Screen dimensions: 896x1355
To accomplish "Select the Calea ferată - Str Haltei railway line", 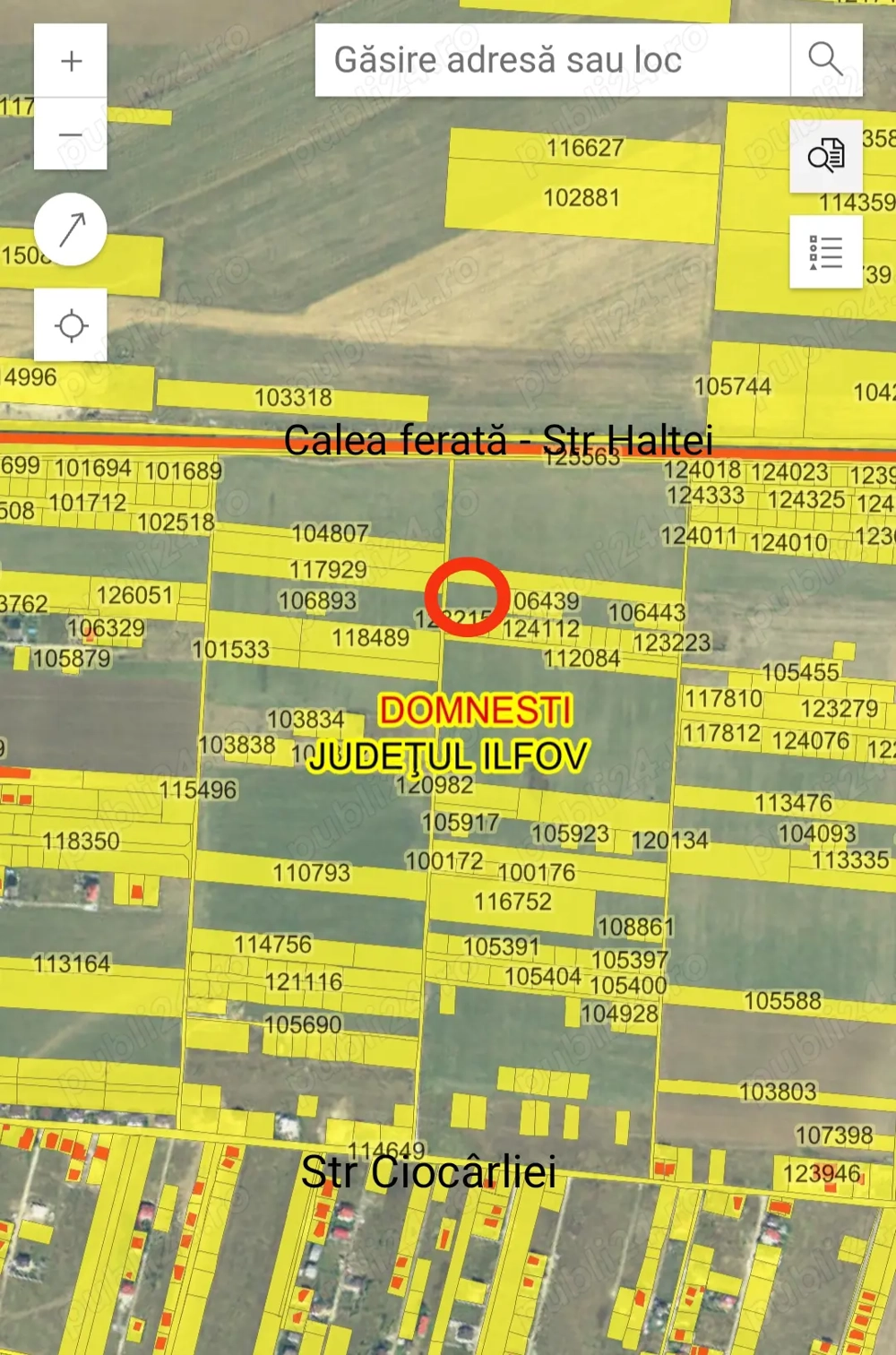I will (500, 439).
